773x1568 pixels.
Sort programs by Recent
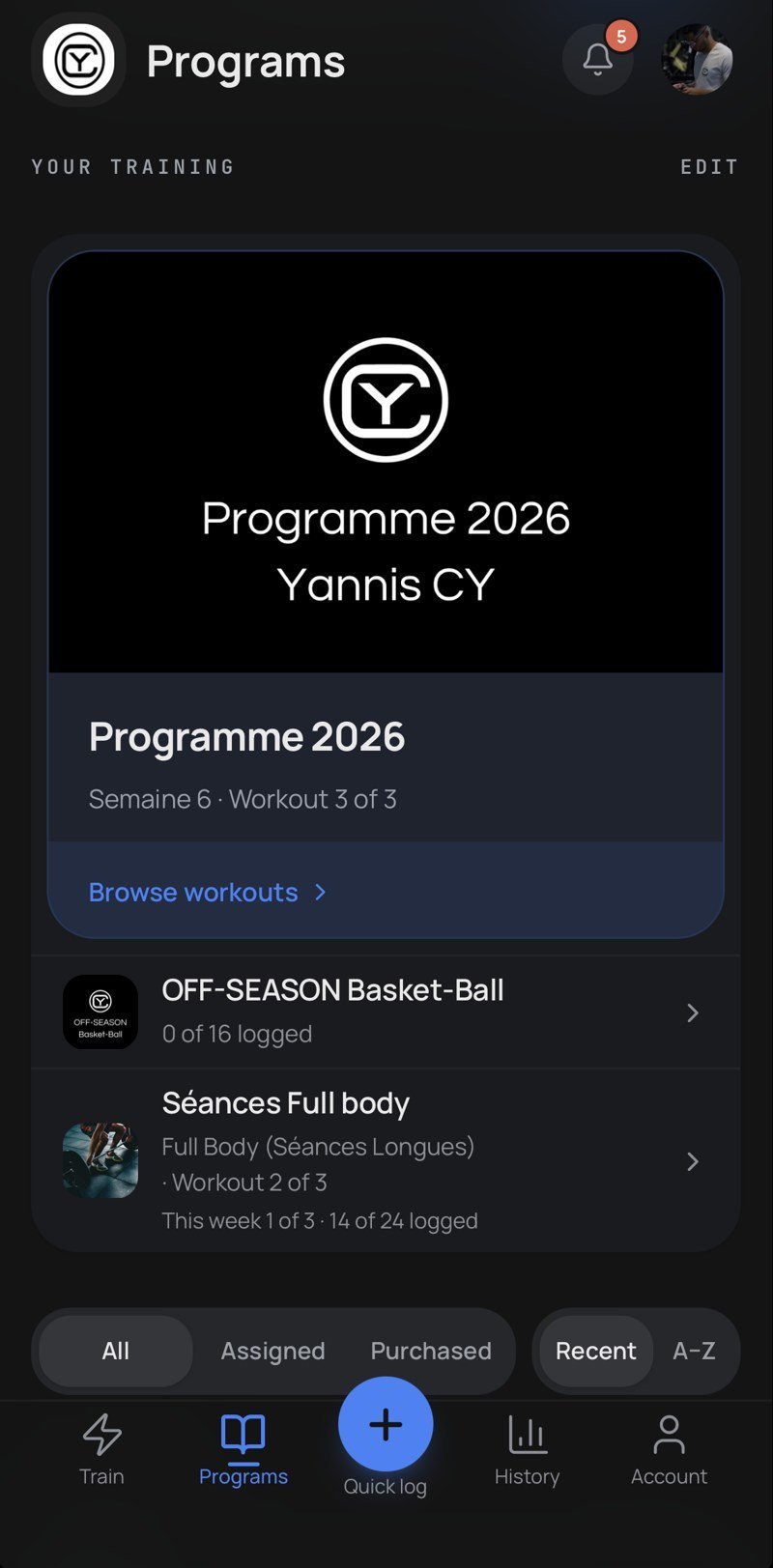click(x=595, y=1351)
